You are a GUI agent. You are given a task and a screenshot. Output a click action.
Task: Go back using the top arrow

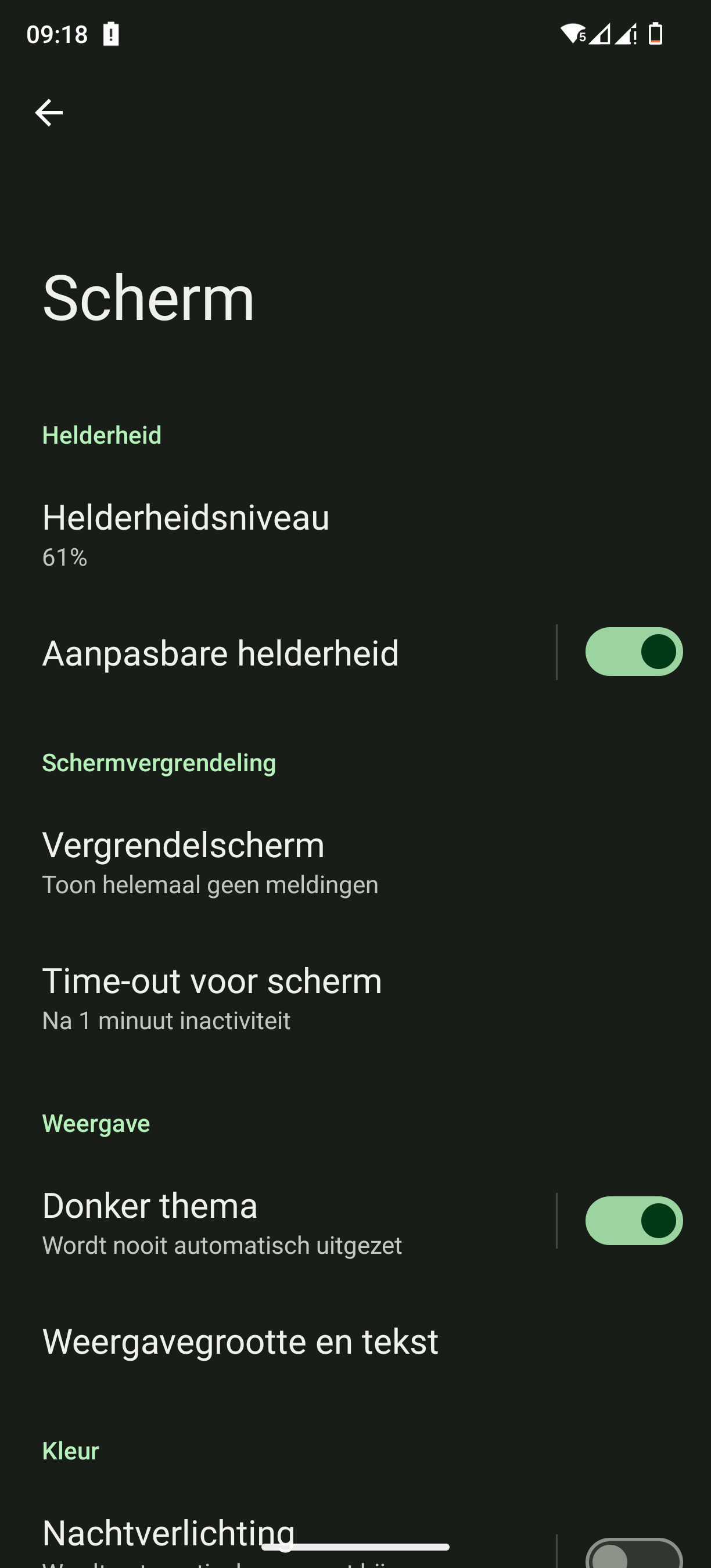[49, 113]
